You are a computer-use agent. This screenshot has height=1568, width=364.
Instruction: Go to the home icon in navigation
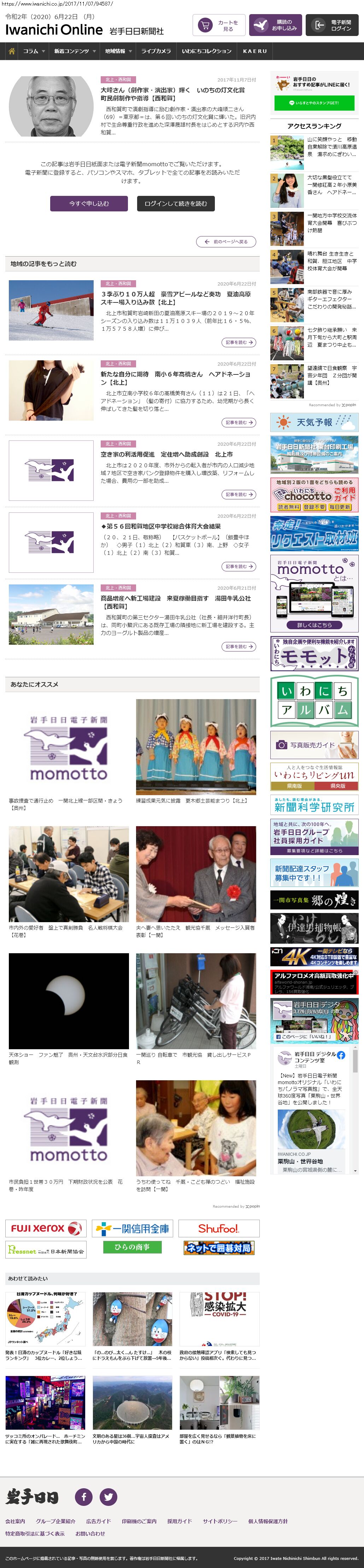click(x=12, y=51)
